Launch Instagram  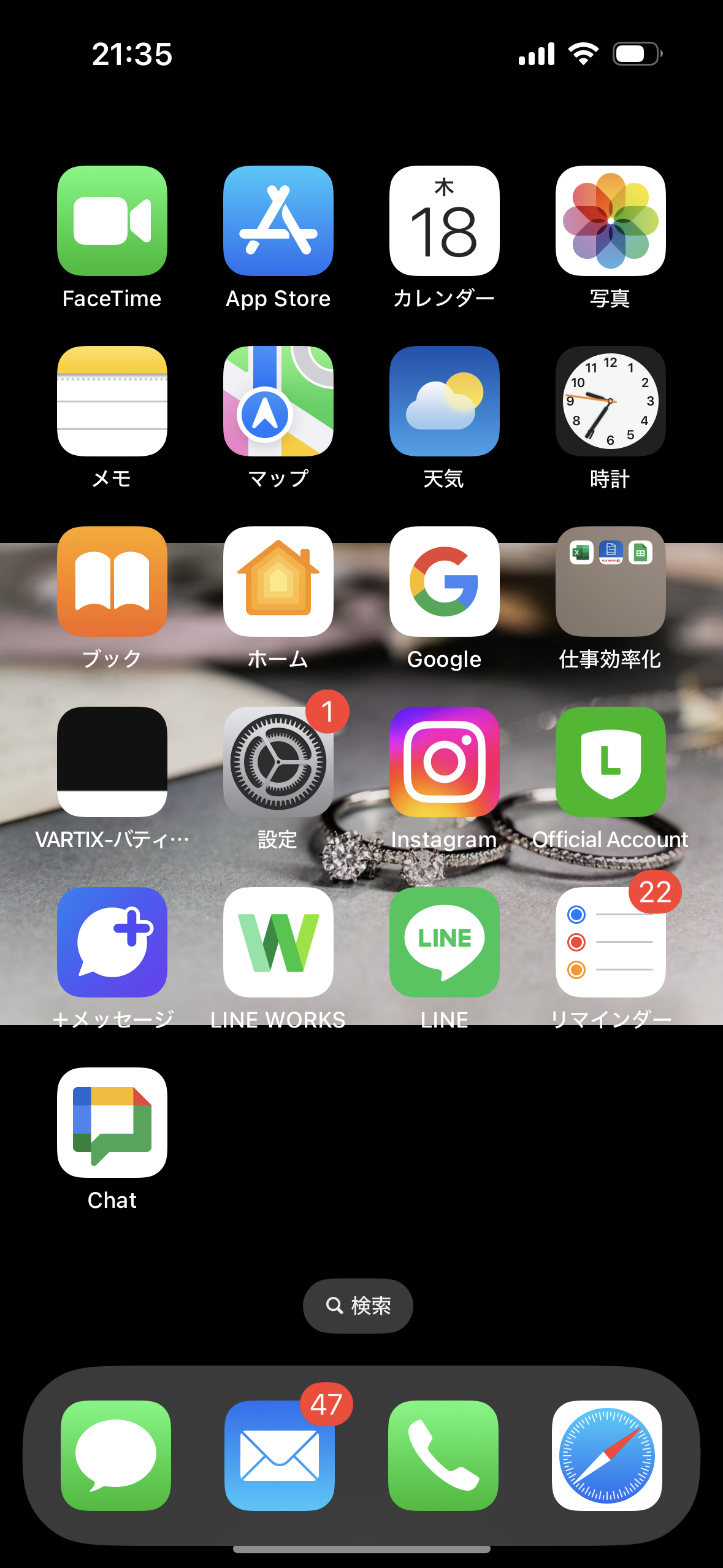coord(445,762)
